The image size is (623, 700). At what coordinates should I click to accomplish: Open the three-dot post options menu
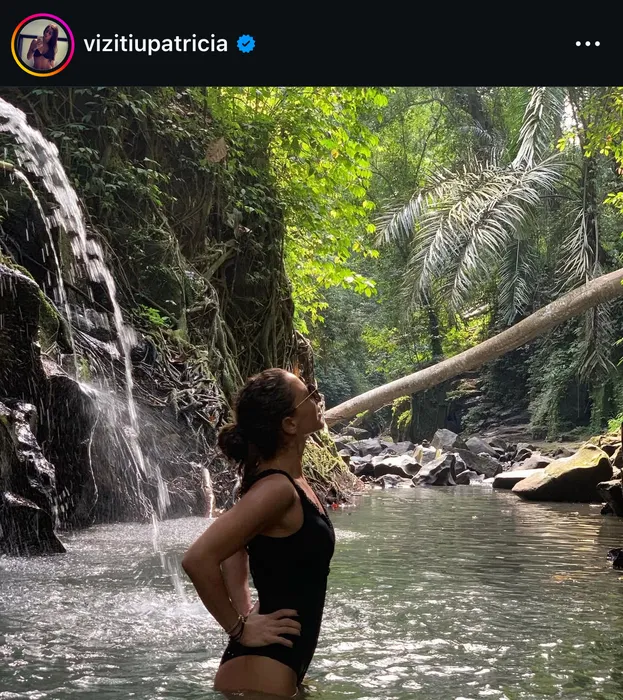(588, 44)
